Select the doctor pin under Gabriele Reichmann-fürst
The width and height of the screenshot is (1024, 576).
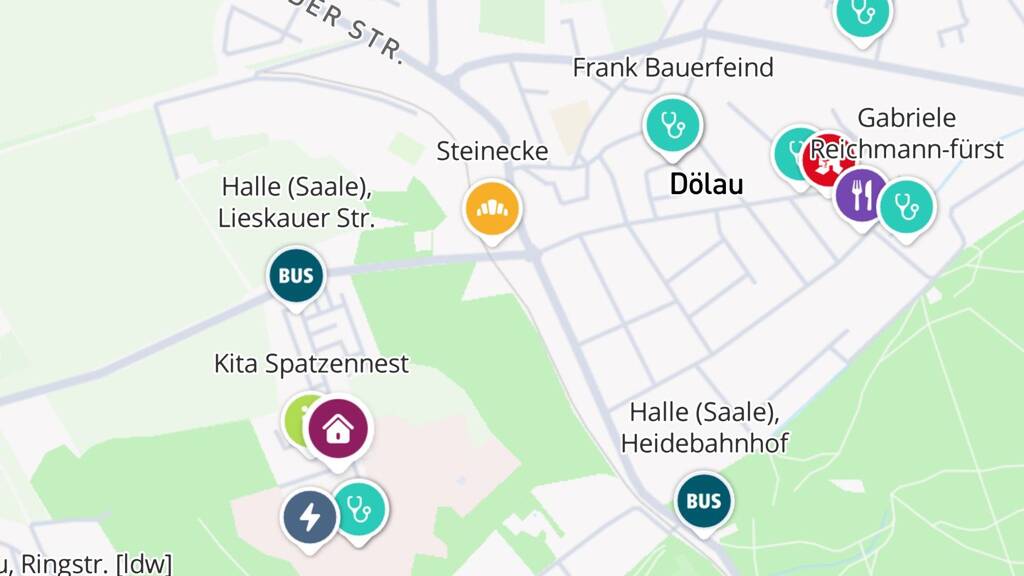point(908,206)
